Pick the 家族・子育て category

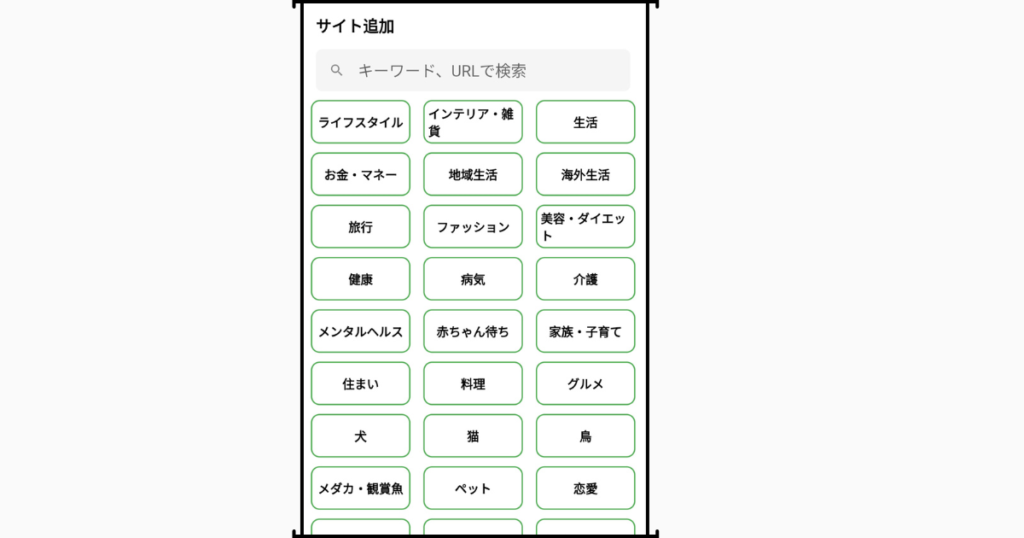(x=585, y=331)
